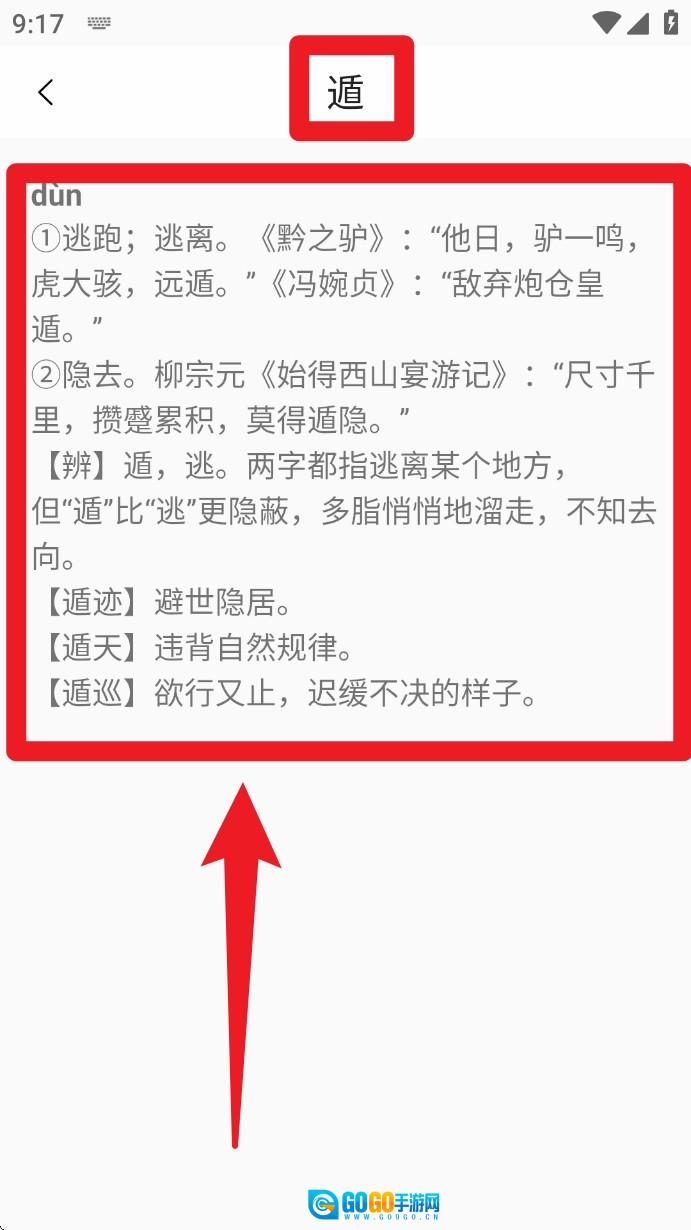Go back using the top-left arrow

45,92
